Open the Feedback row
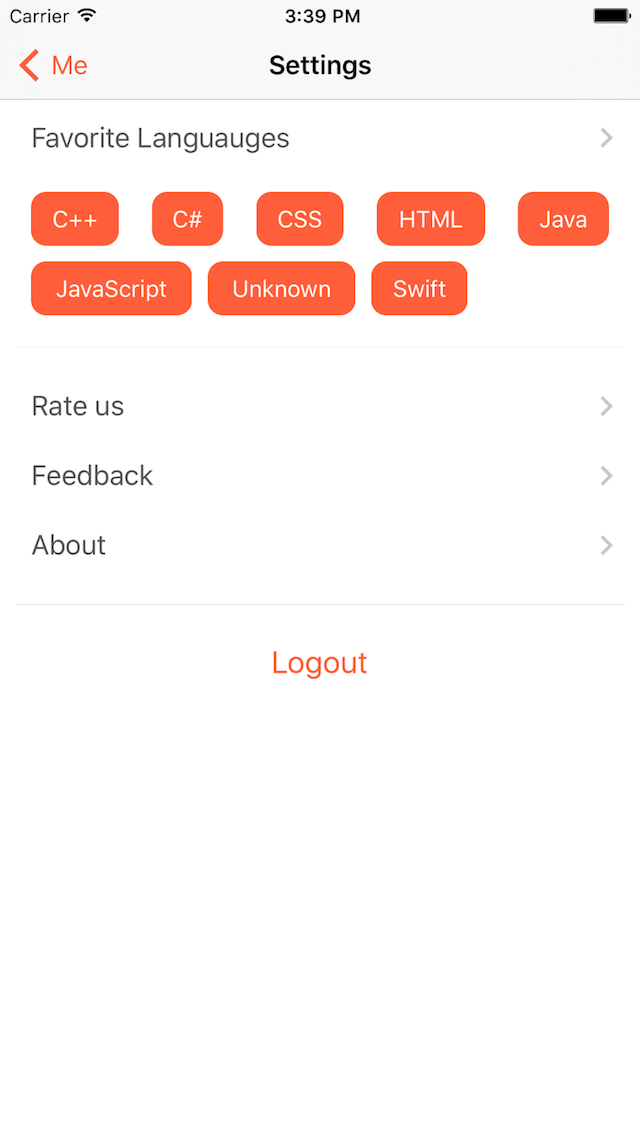 click(x=320, y=476)
